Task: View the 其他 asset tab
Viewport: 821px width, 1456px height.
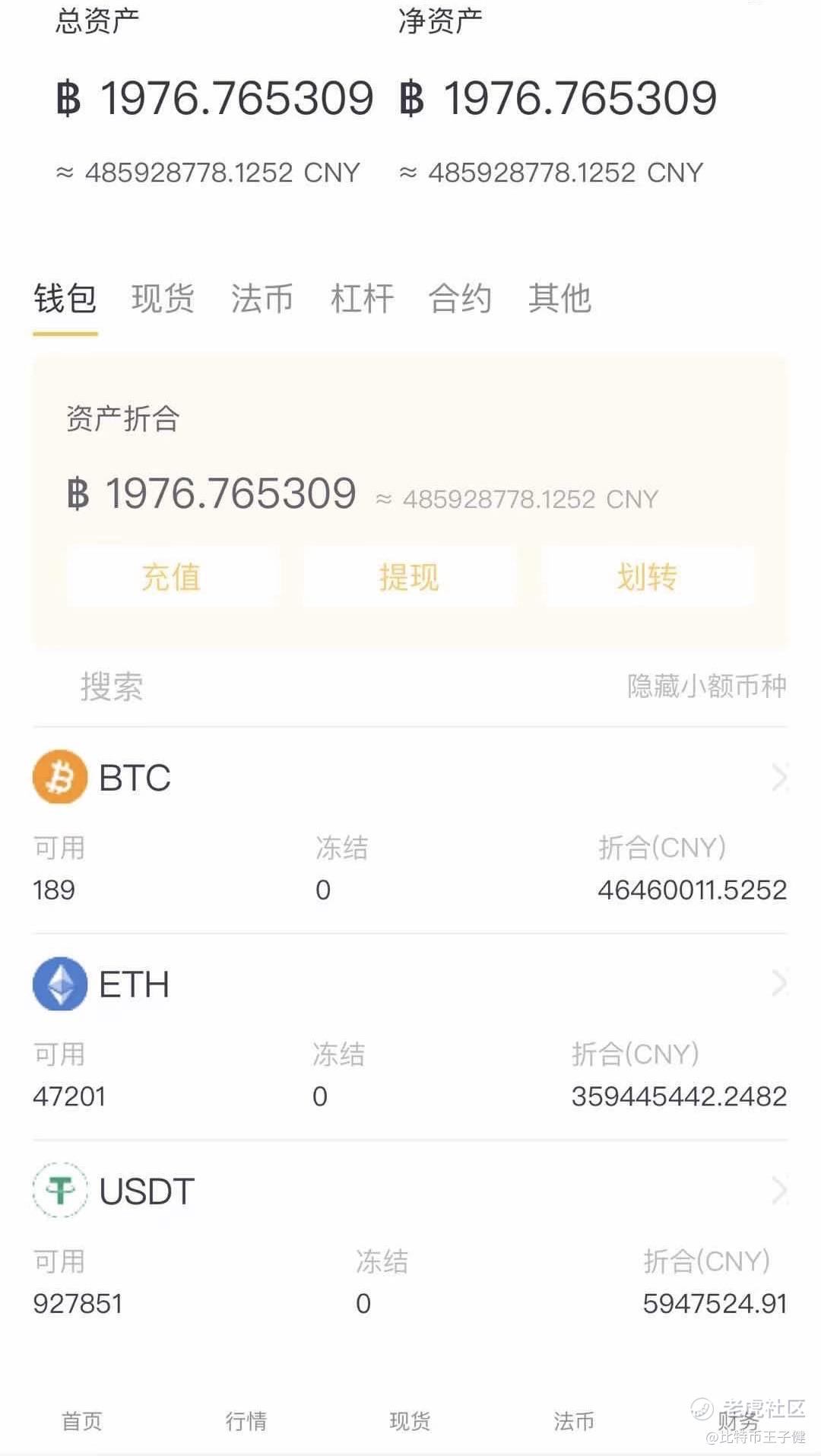Action: coord(559,298)
